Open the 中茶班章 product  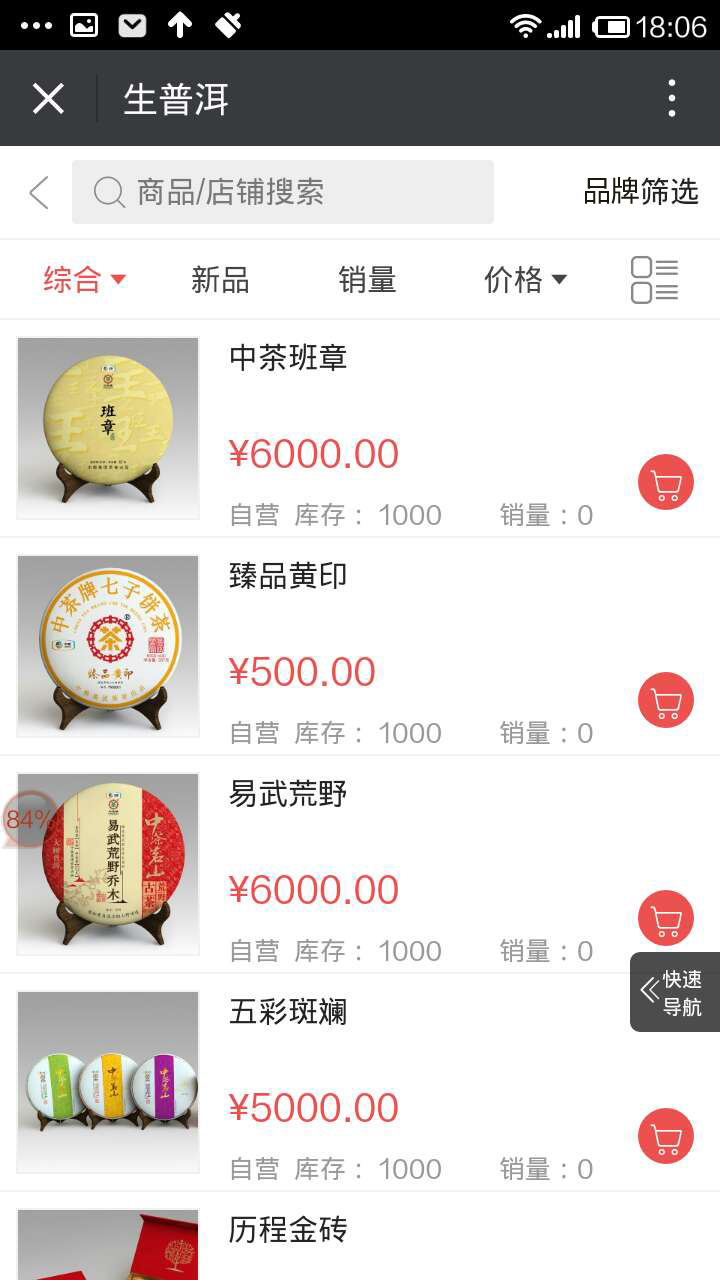pyautogui.click(x=288, y=358)
